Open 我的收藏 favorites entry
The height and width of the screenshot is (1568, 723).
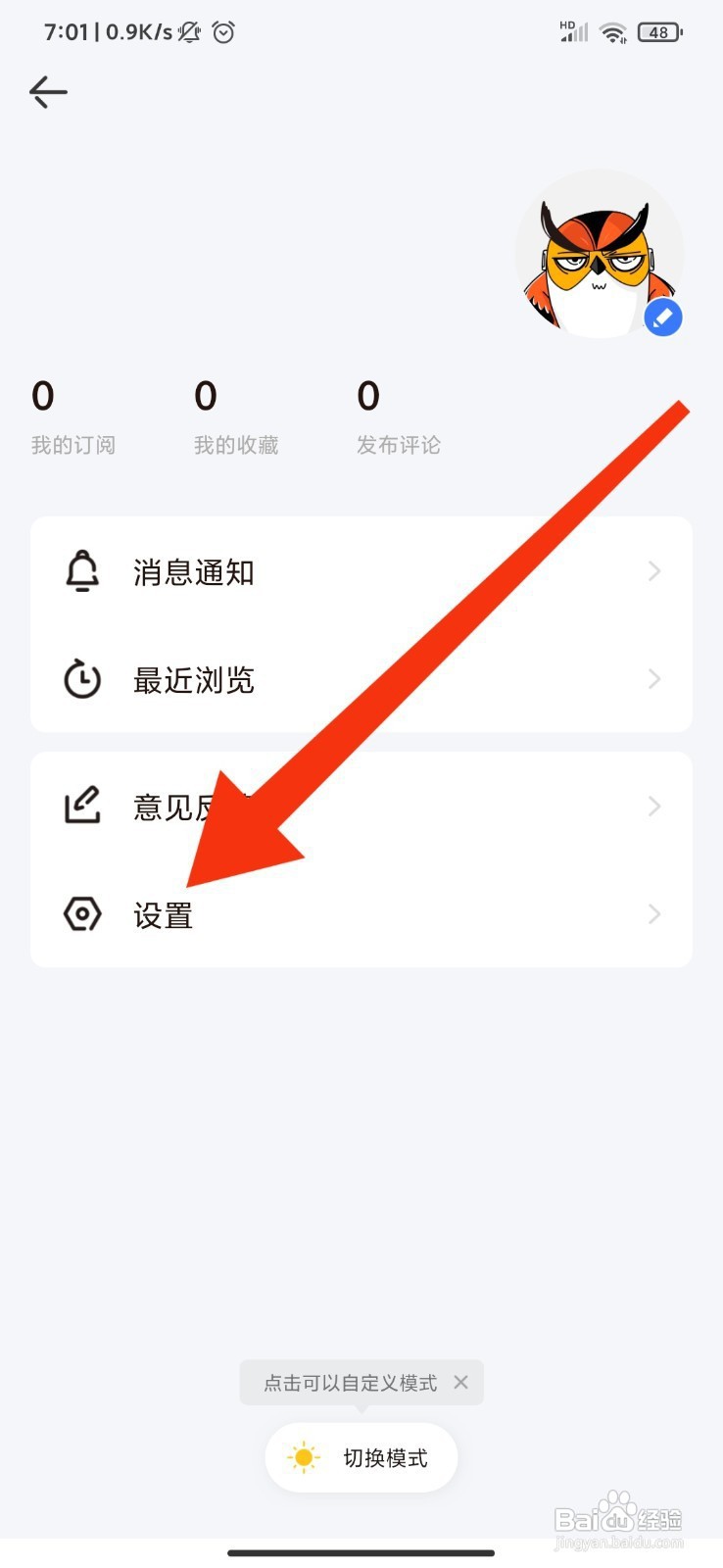[236, 416]
